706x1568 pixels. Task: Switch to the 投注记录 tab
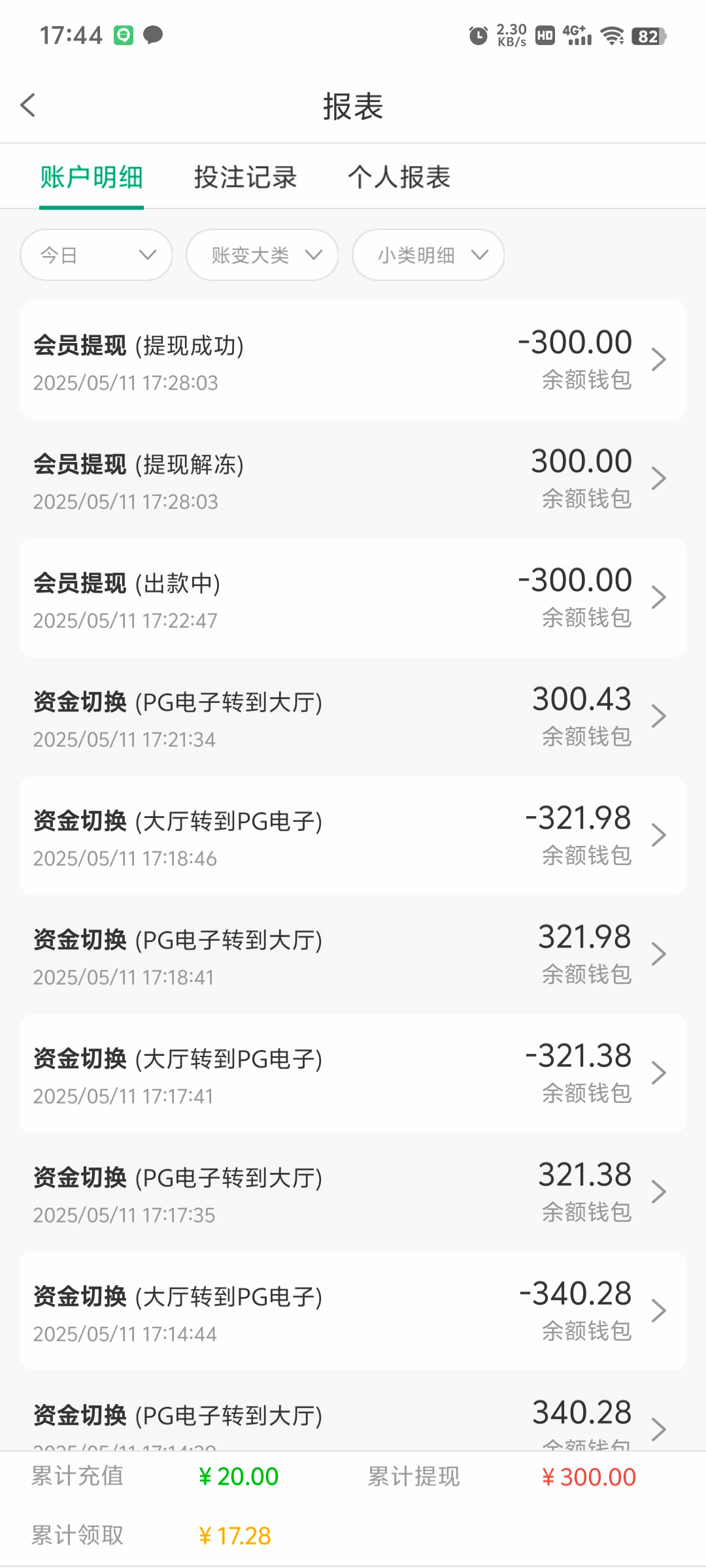pyautogui.click(x=245, y=177)
